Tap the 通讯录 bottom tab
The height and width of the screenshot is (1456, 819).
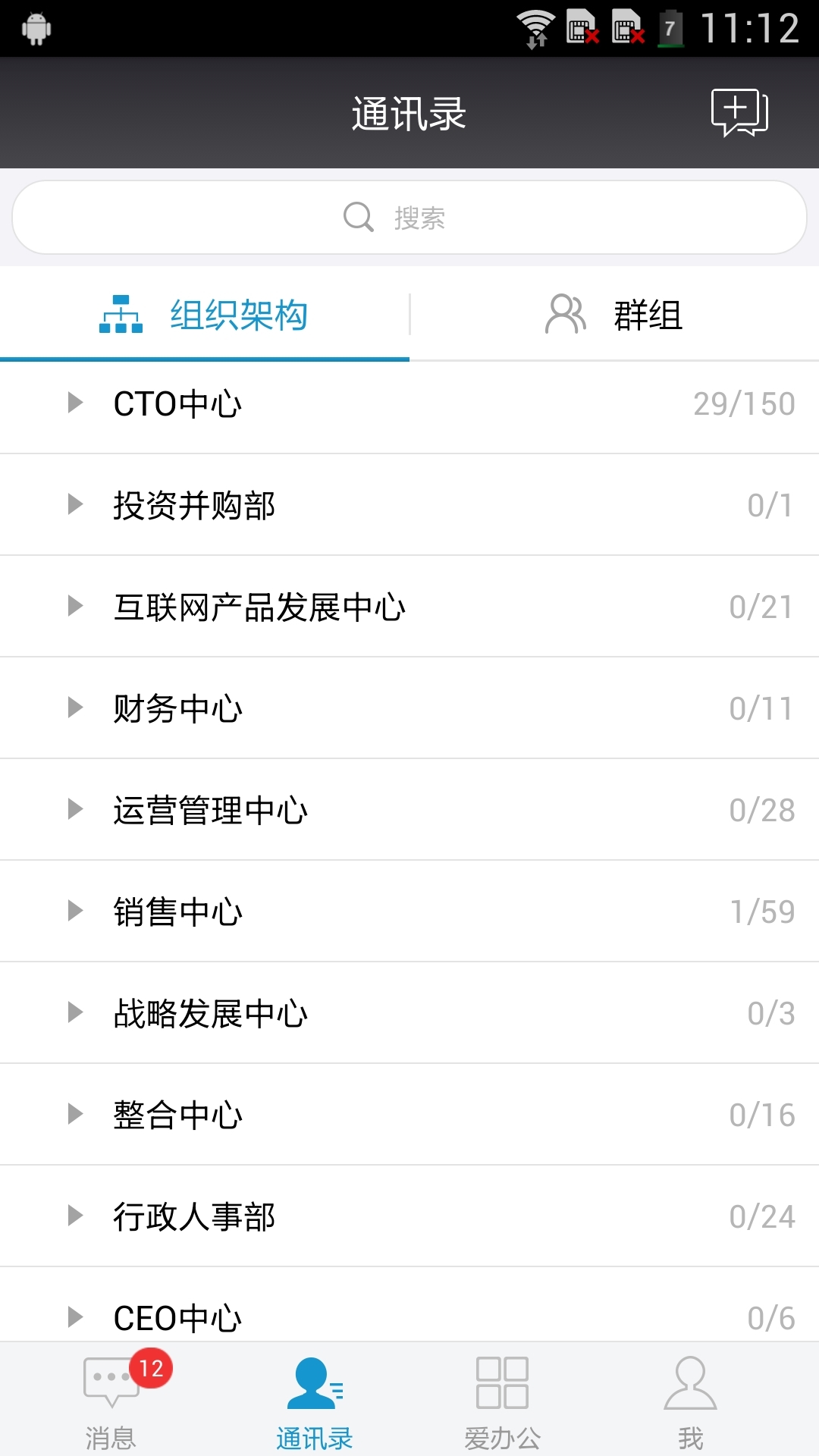(x=314, y=1400)
